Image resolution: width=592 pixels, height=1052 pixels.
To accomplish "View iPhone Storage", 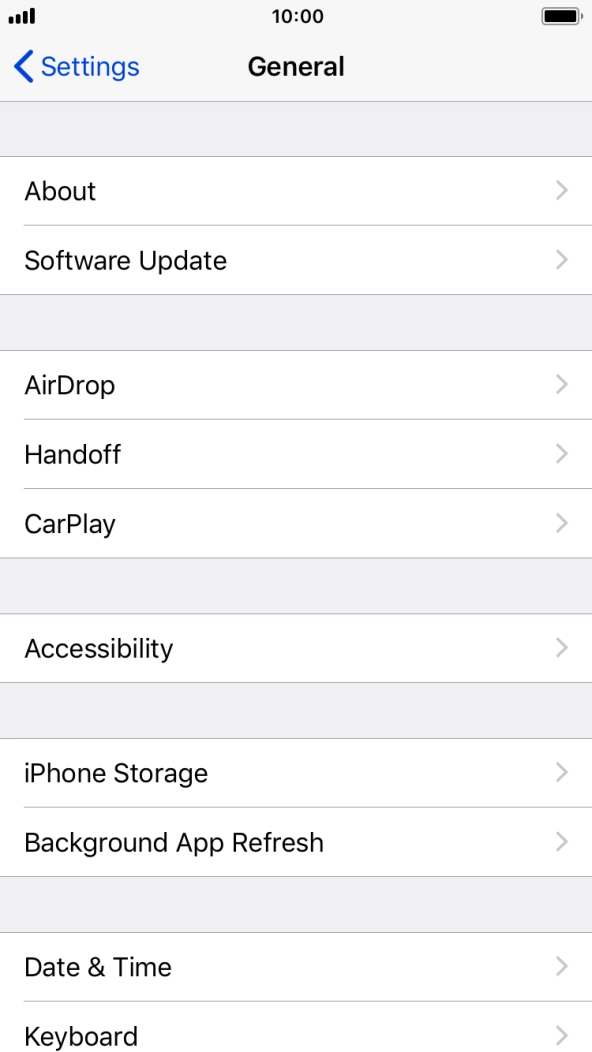I will (296, 773).
